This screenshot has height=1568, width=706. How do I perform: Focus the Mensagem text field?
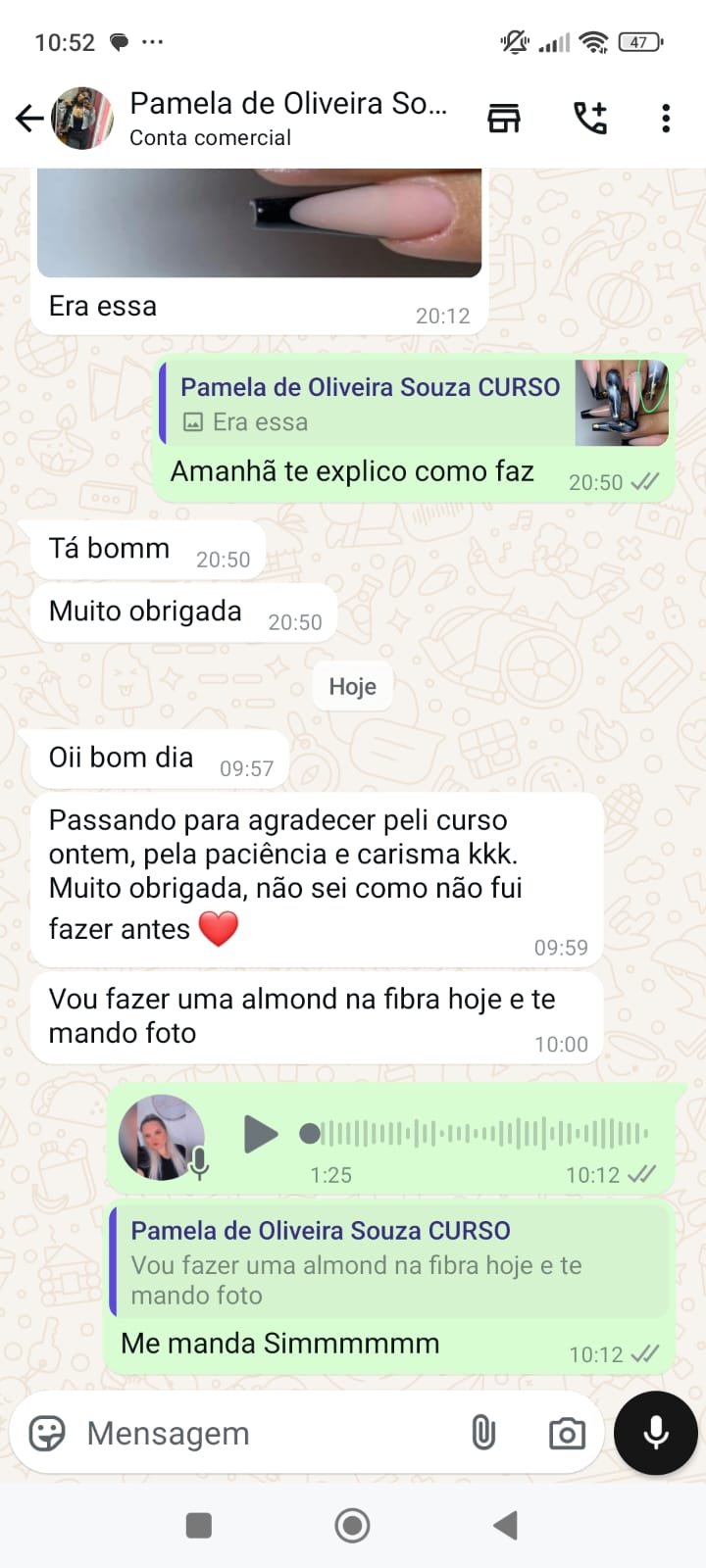[x=265, y=1433]
